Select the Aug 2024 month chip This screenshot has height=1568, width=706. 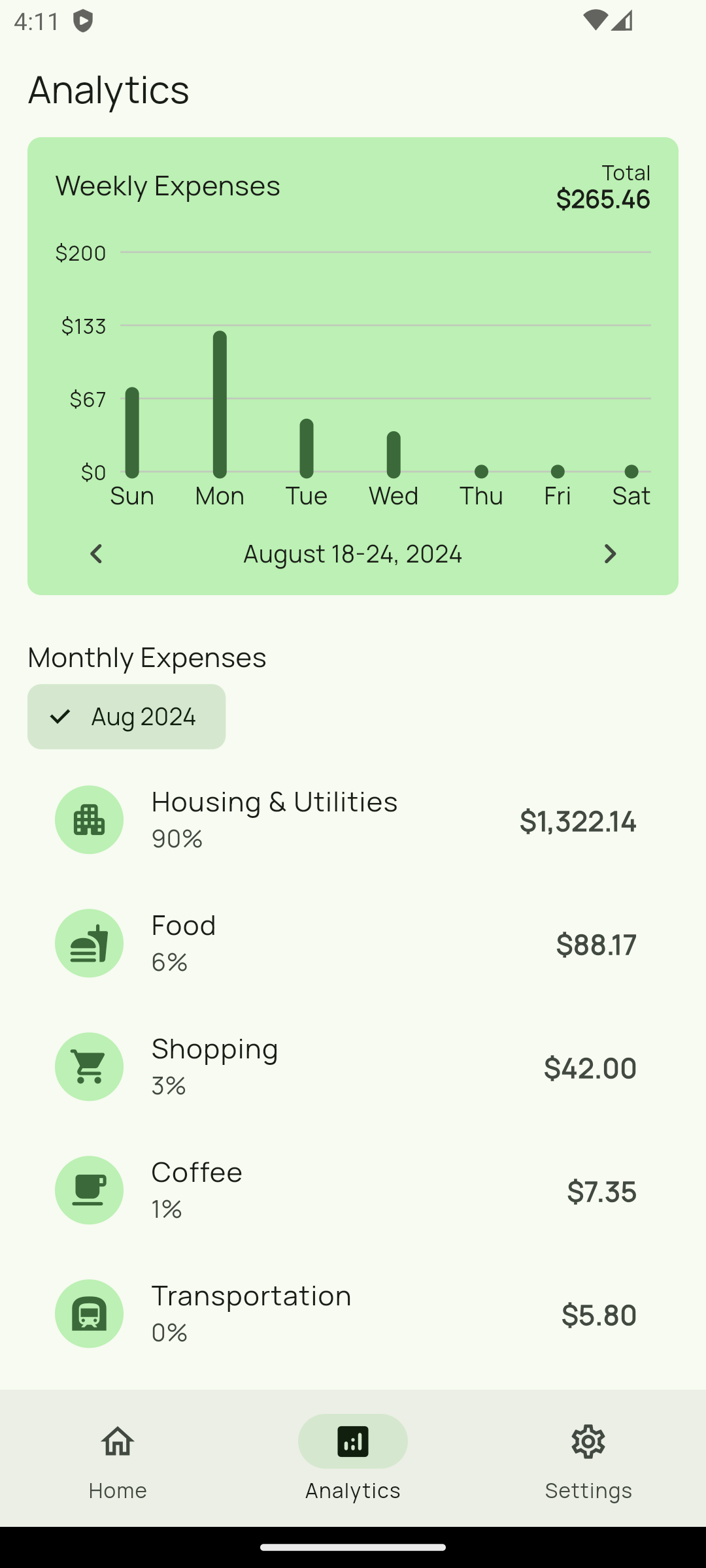(127, 717)
